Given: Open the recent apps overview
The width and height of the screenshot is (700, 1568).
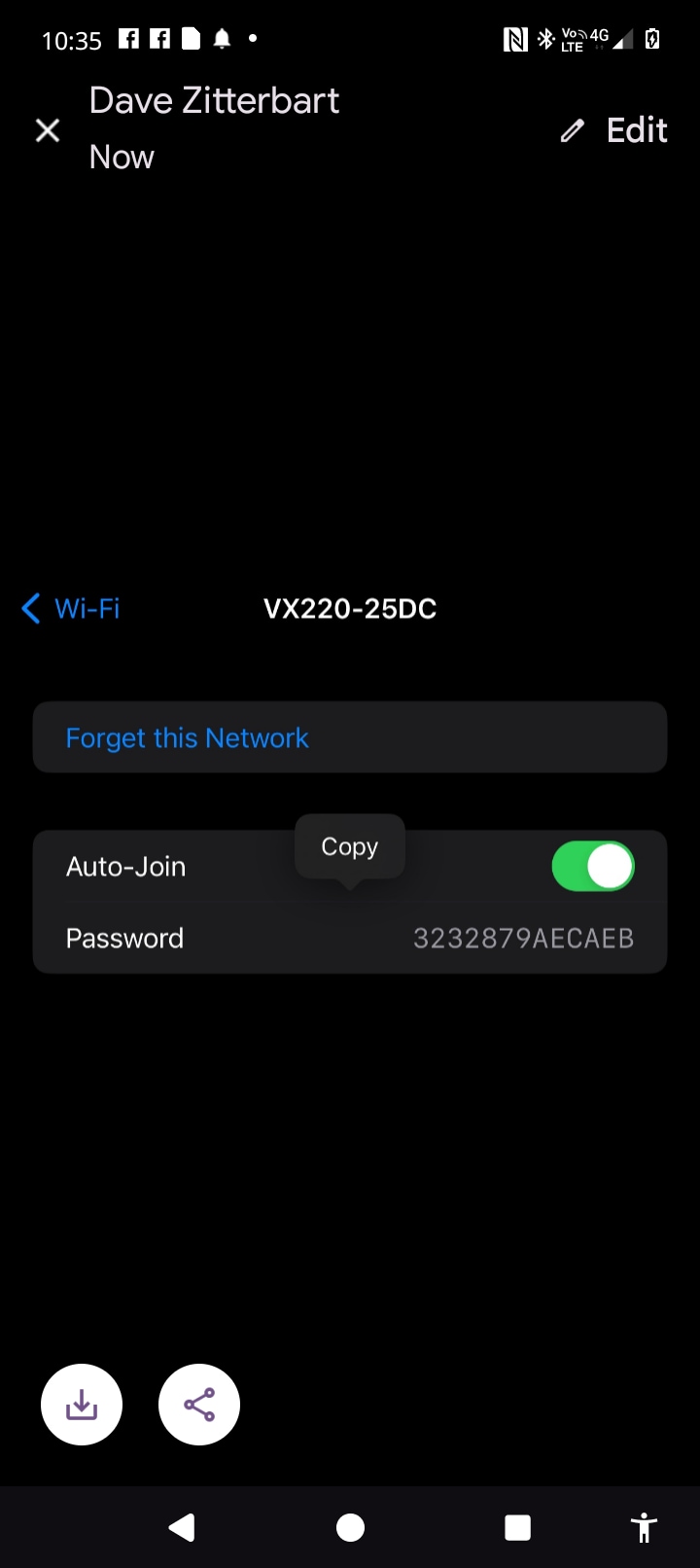Looking at the screenshot, I should (518, 1527).
